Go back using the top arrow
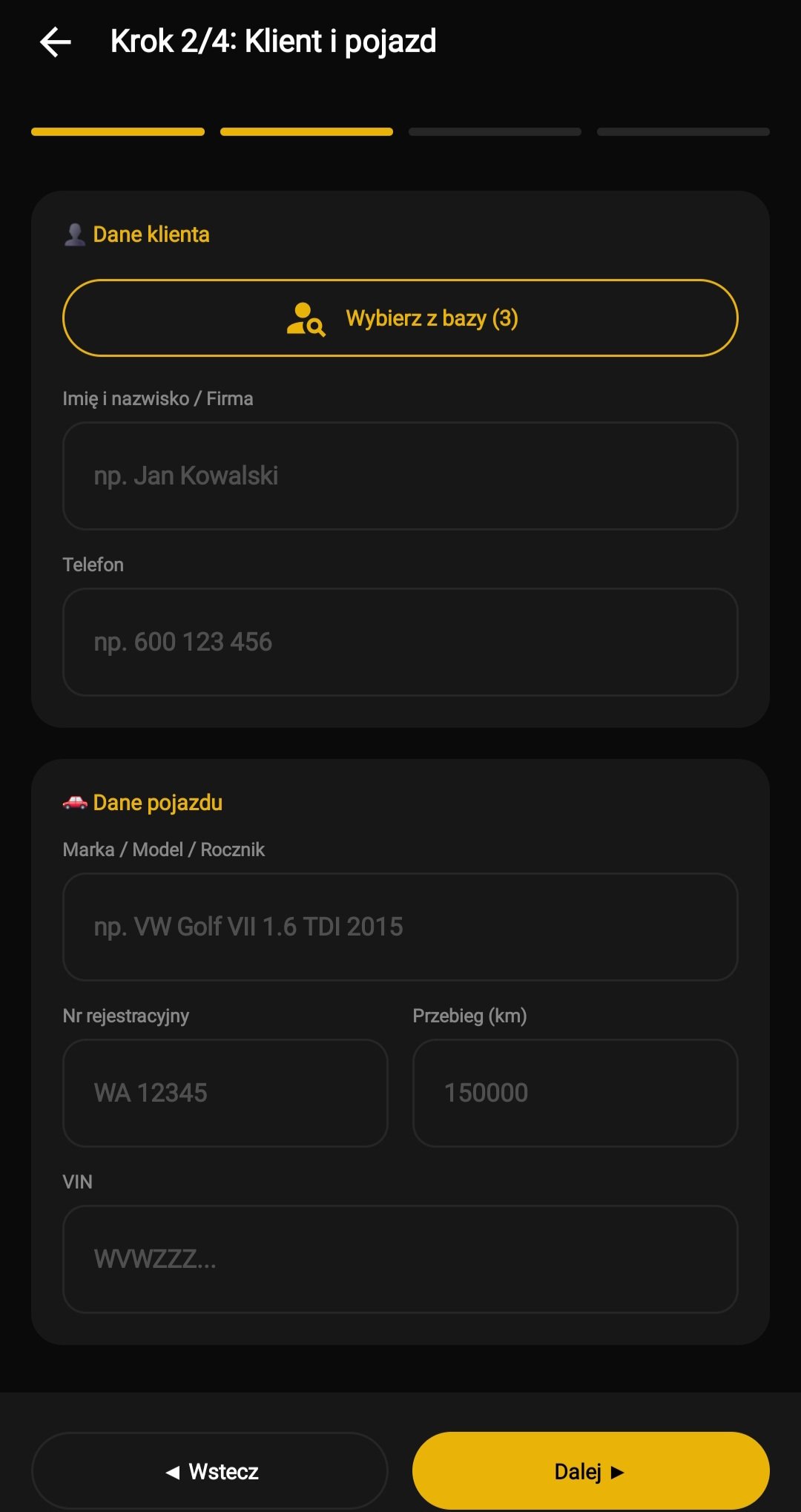Image resolution: width=801 pixels, height=1512 pixels. coord(56,42)
